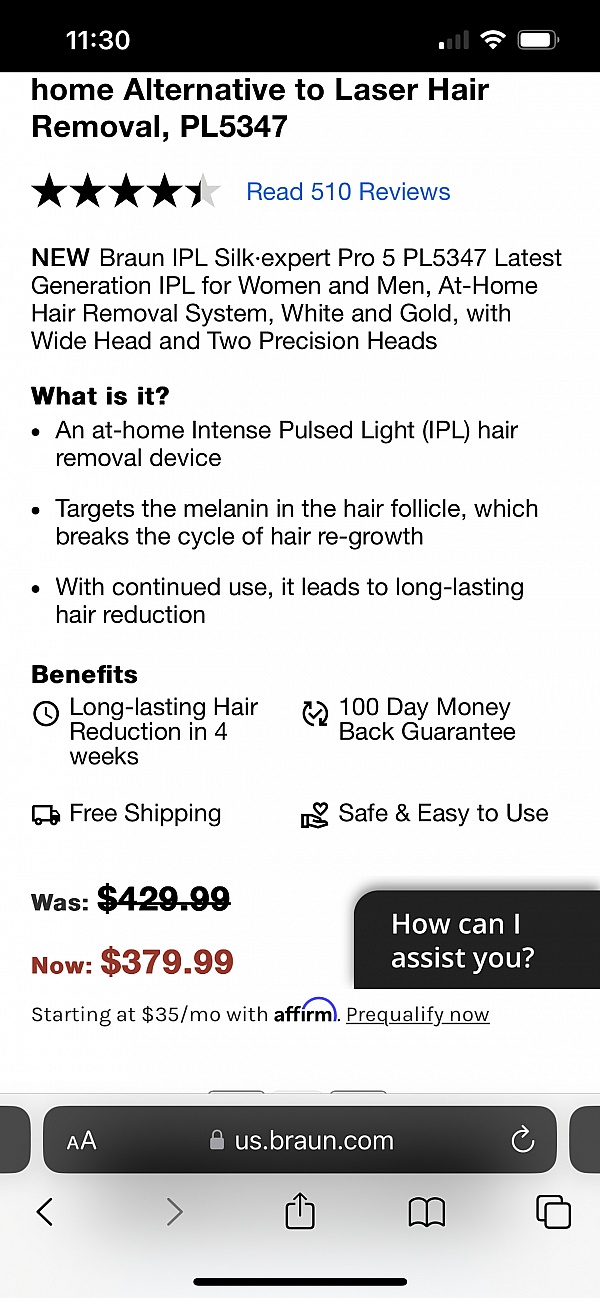This screenshot has height=1298, width=600.
Task: Open the Read 510 Reviews link
Action: coord(348,192)
